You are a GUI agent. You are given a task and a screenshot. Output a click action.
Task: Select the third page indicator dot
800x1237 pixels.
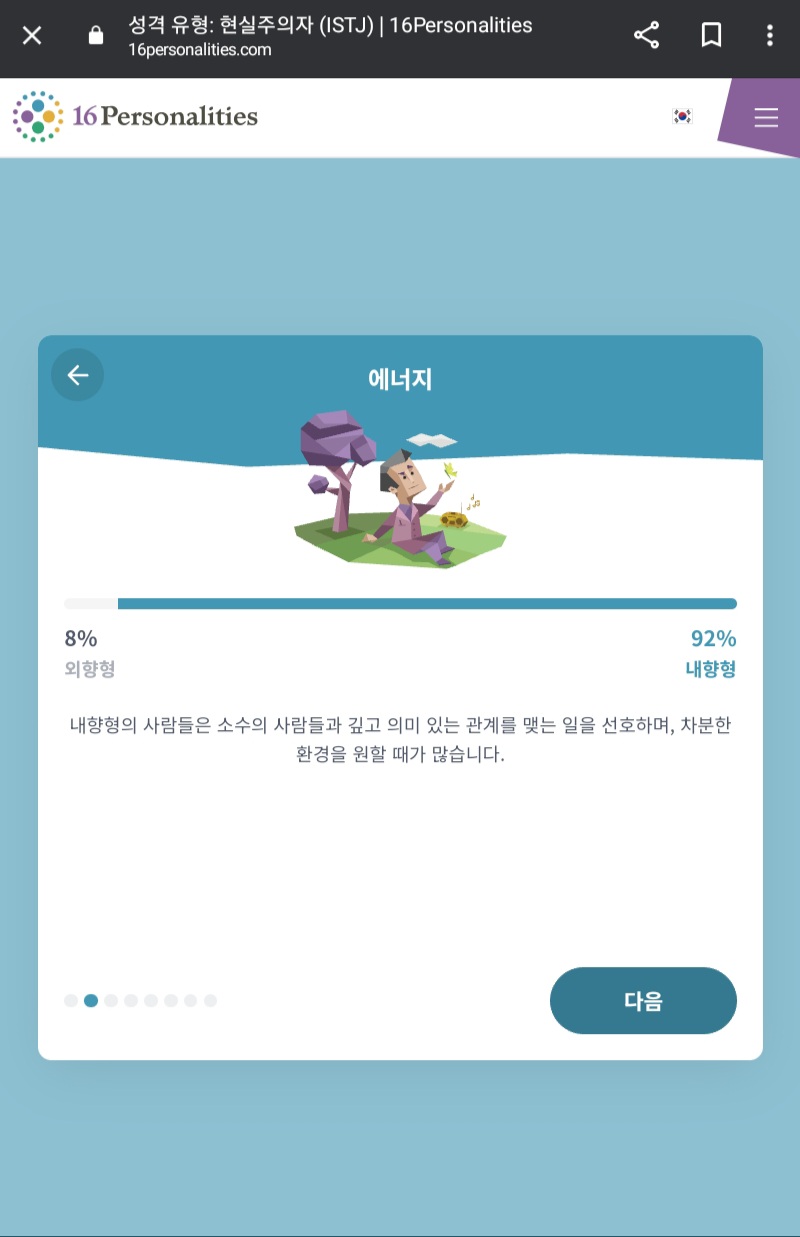(x=111, y=1000)
